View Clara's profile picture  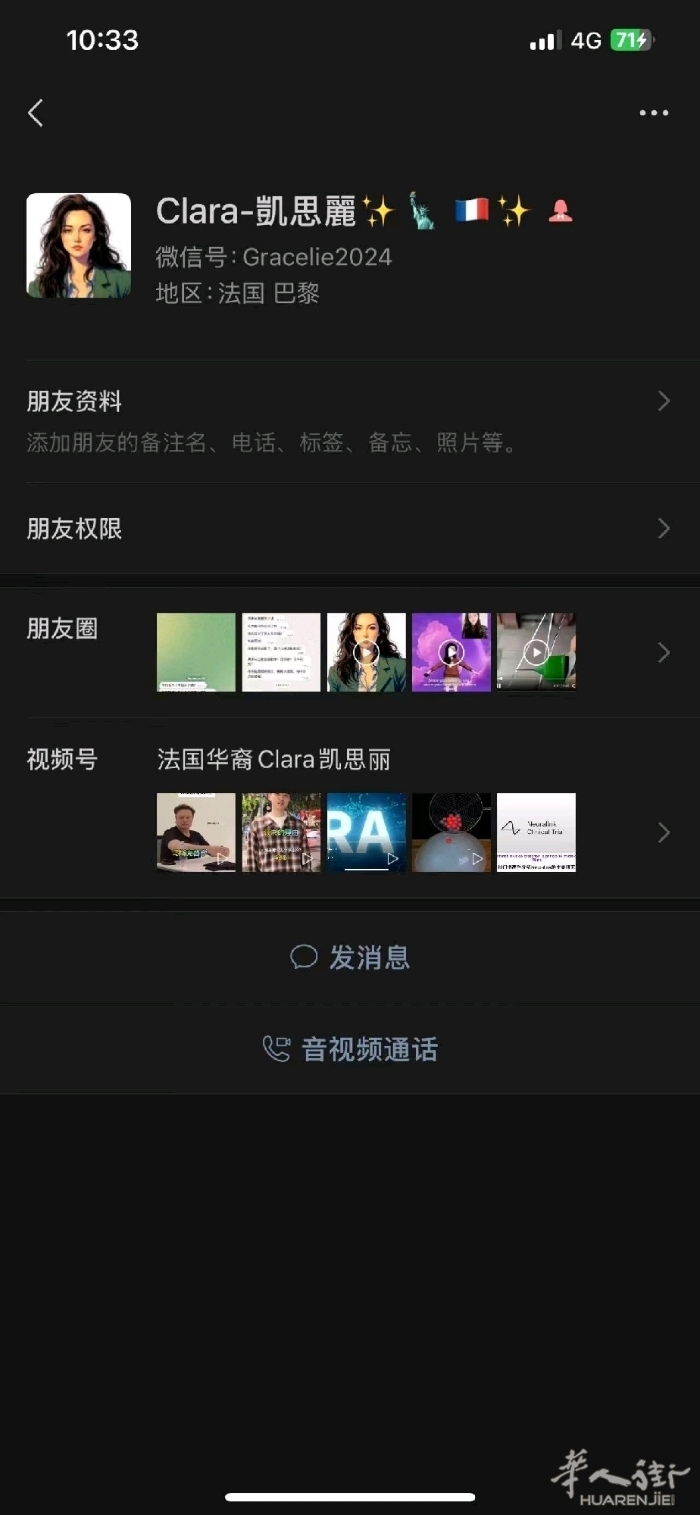pos(78,246)
